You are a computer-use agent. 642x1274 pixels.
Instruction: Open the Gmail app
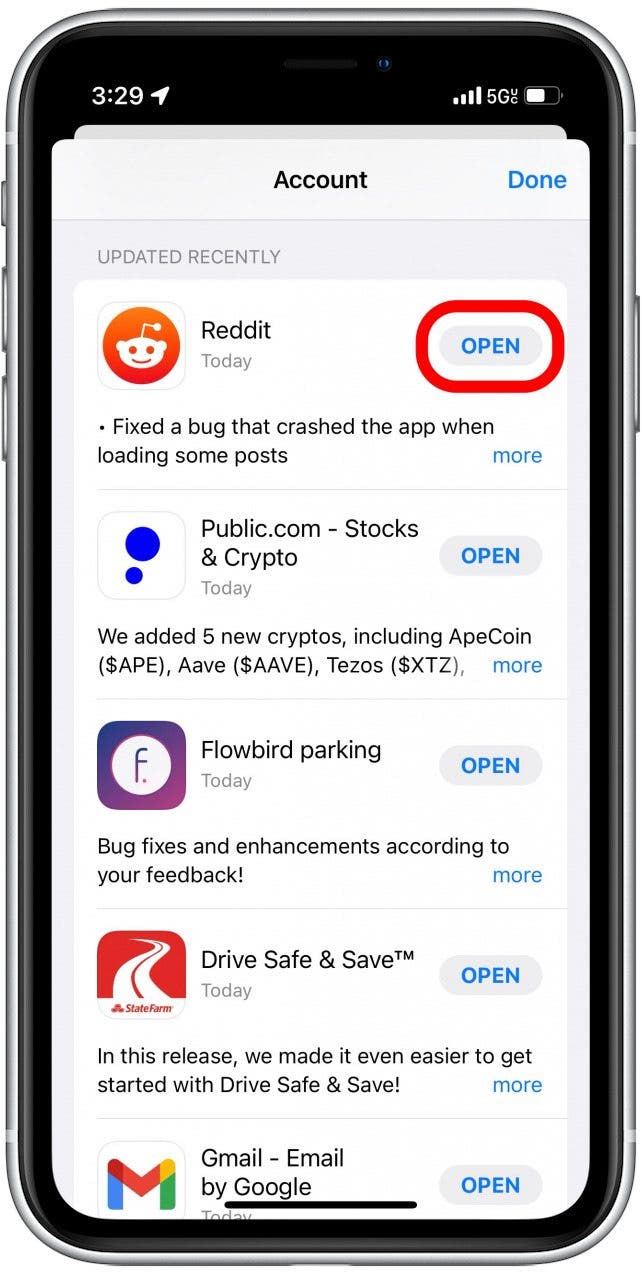(490, 1185)
